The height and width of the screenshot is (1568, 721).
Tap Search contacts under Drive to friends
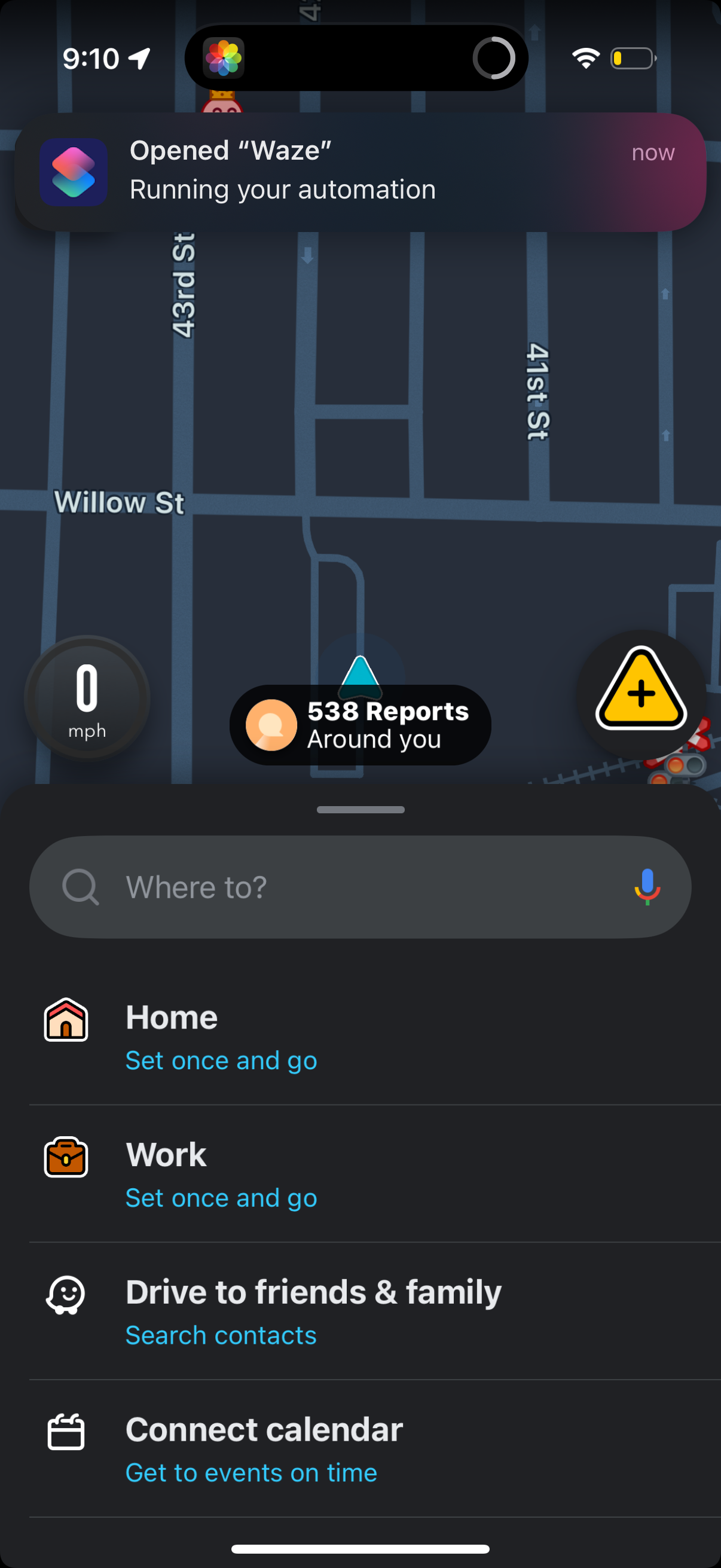[220, 1335]
